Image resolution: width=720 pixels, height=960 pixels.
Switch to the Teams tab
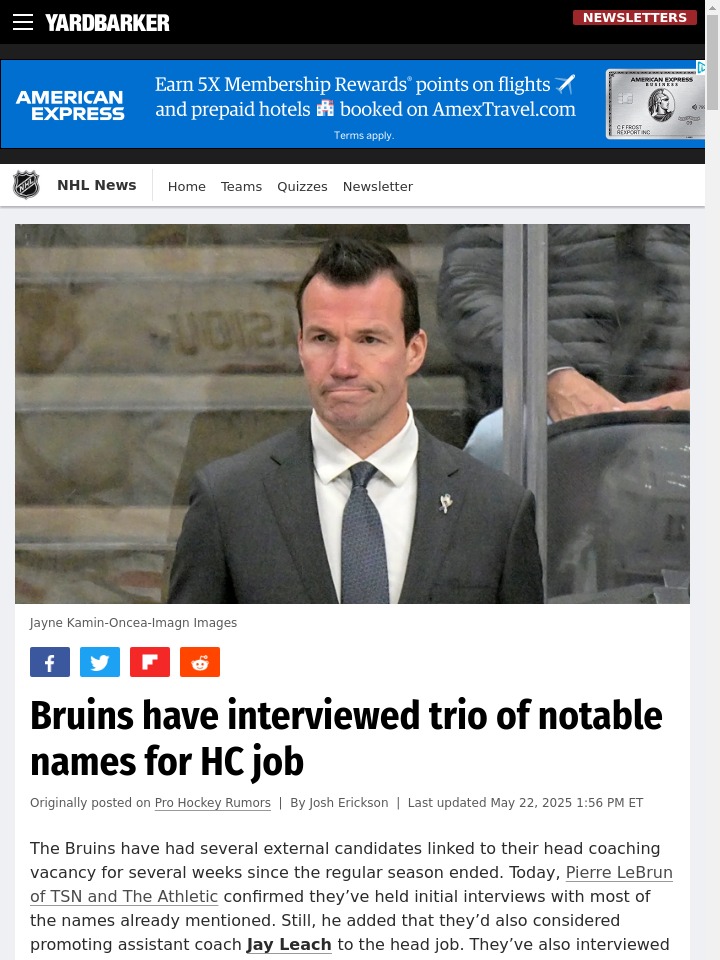tap(241, 186)
